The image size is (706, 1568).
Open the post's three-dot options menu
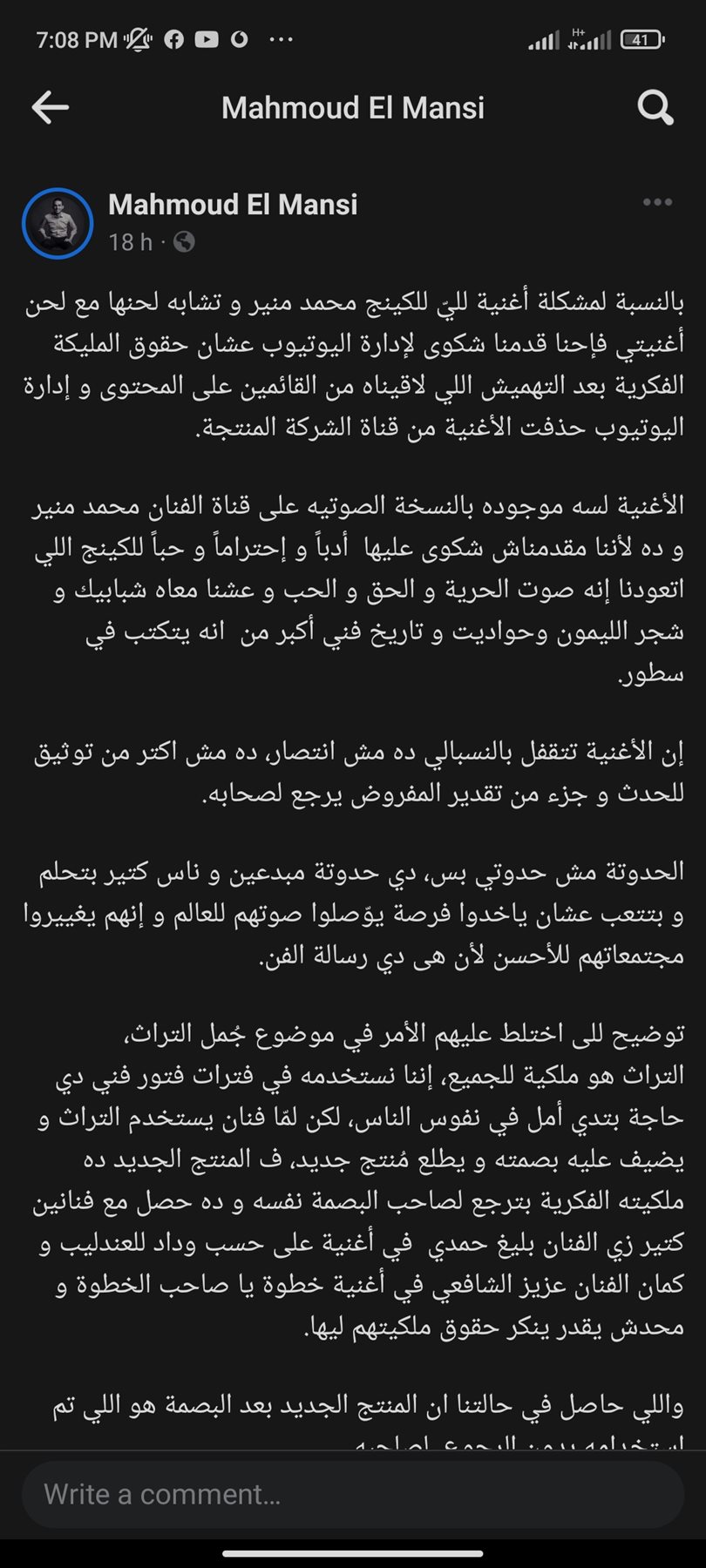coord(656,203)
